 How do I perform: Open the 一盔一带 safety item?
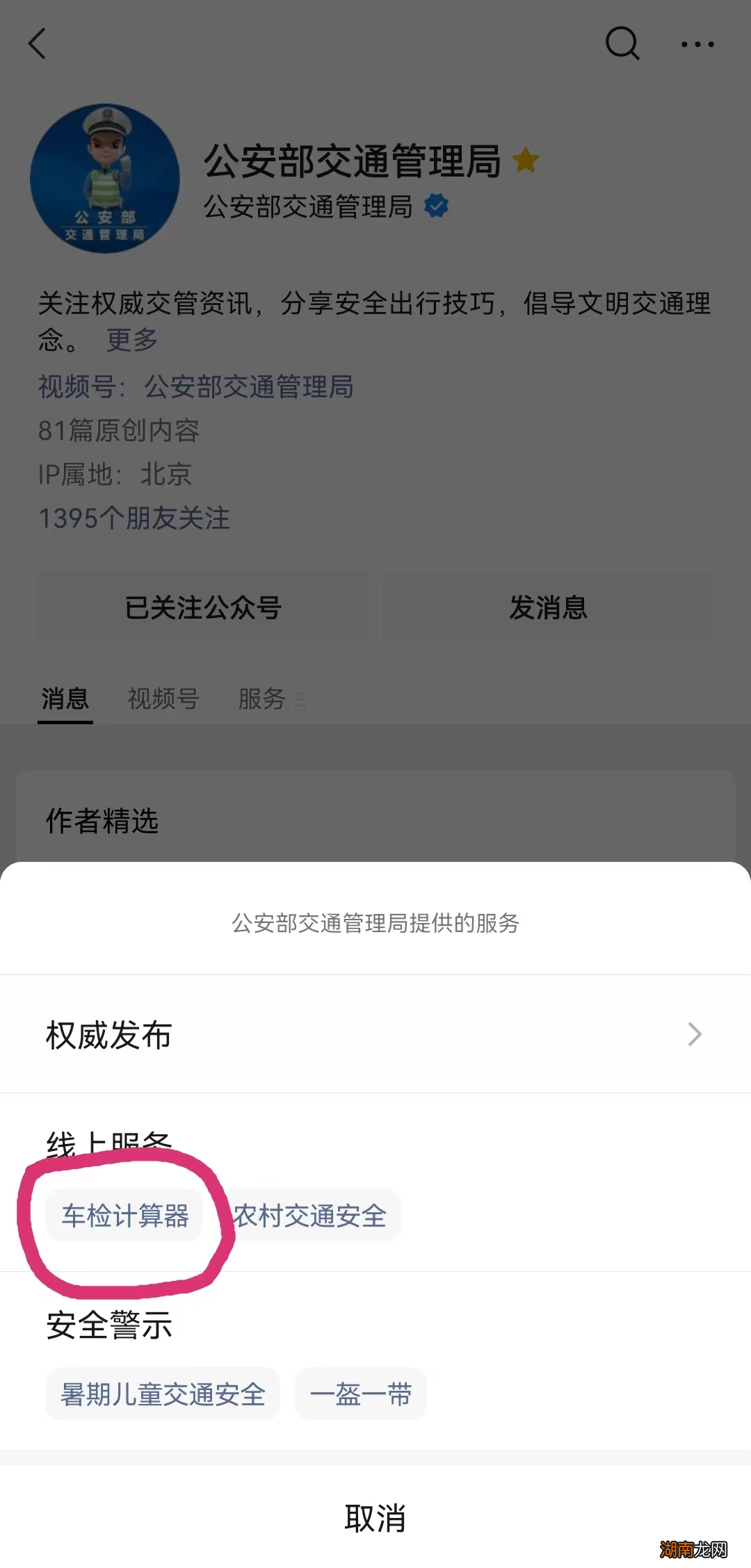coord(360,1393)
